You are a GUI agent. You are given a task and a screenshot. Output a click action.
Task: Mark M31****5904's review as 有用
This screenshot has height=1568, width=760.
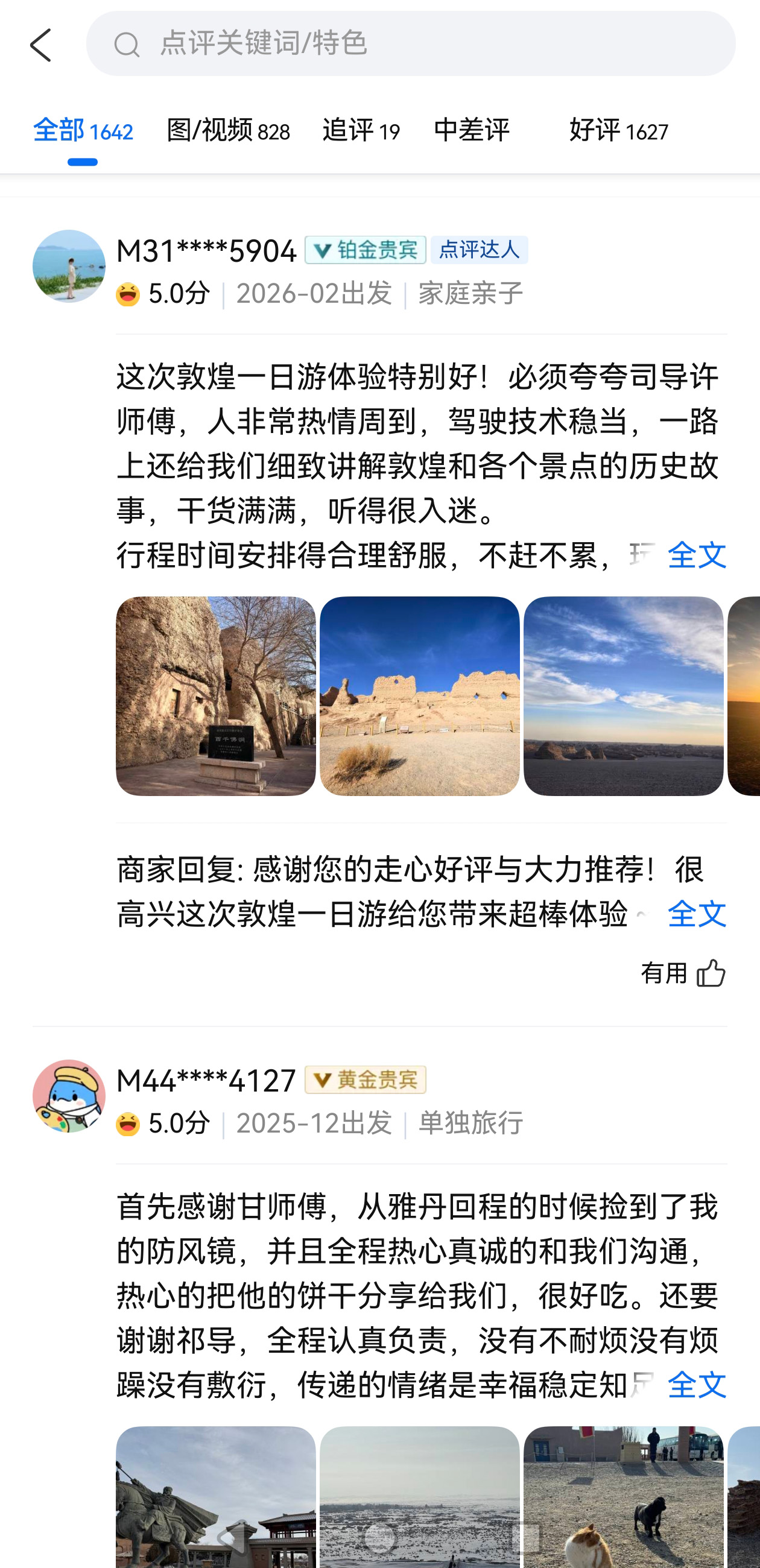tap(683, 973)
